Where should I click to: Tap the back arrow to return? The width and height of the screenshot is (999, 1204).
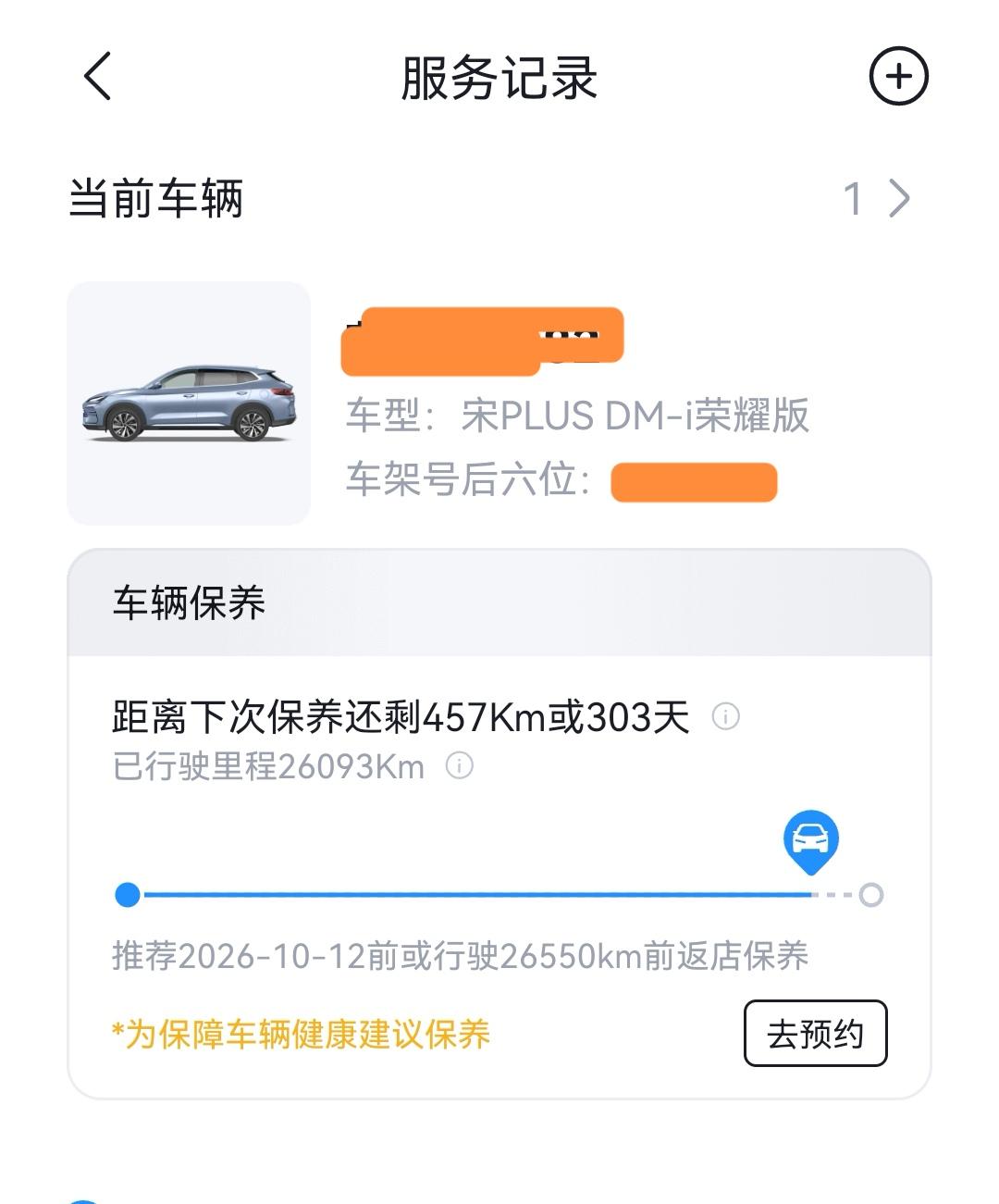pos(93,78)
